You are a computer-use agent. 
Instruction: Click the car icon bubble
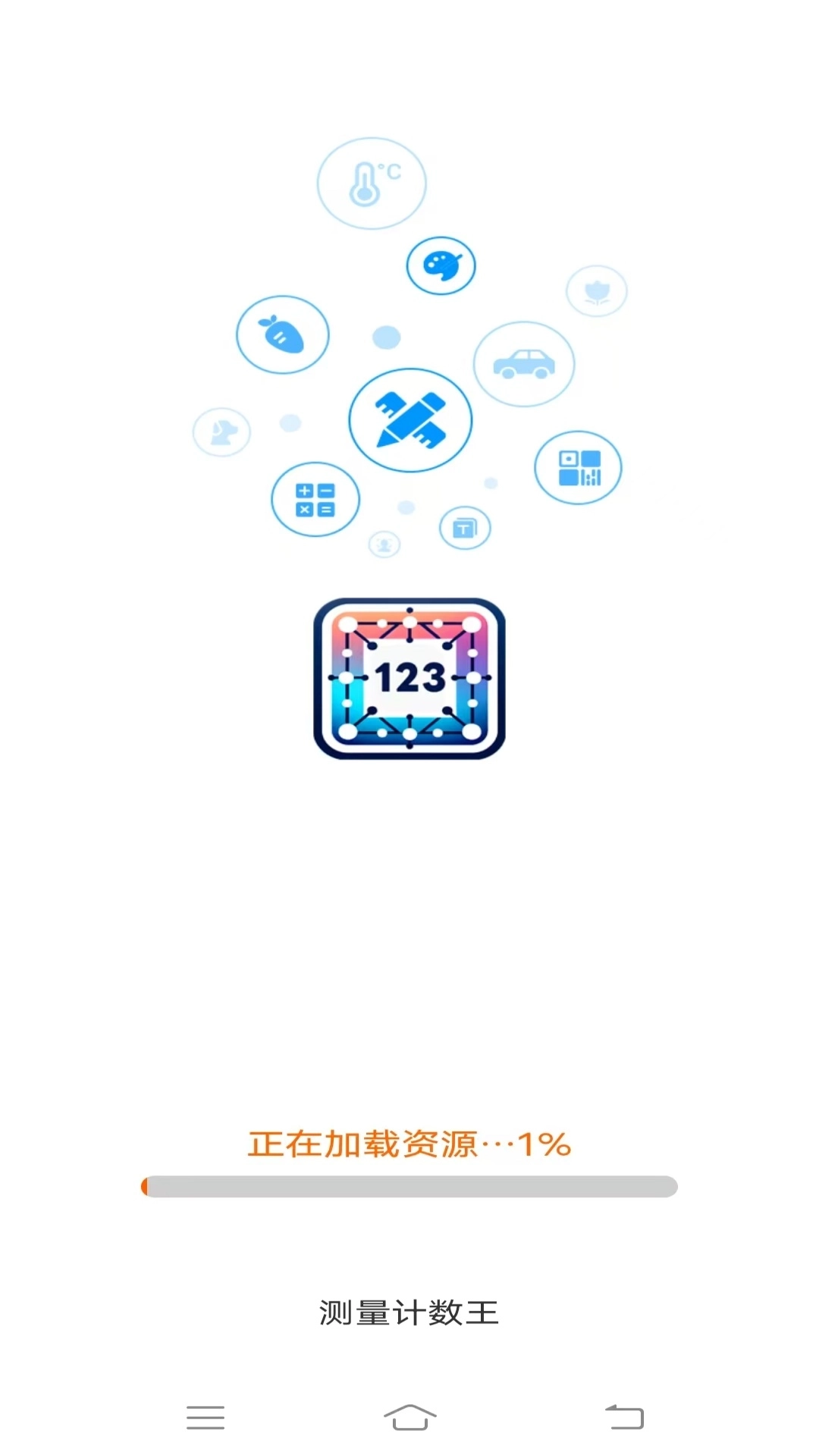point(524,363)
